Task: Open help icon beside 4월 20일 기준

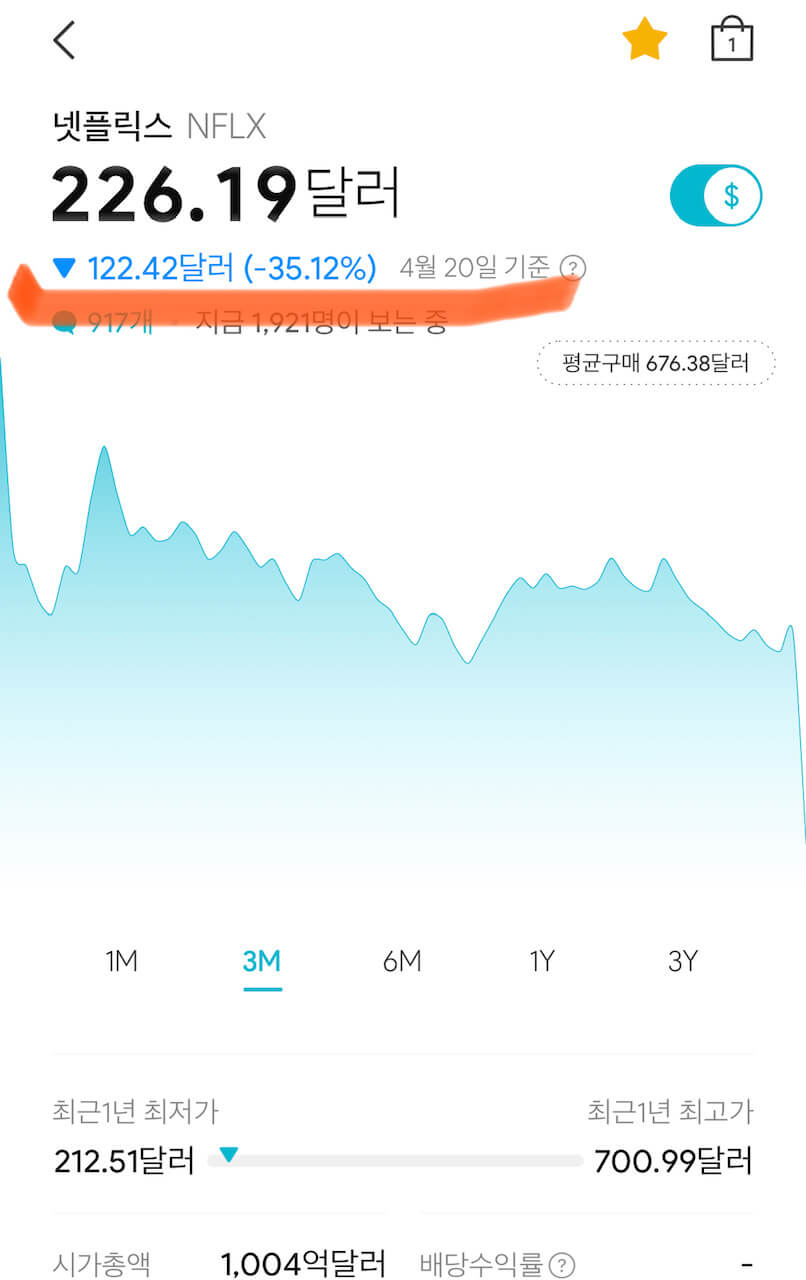Action: 573,268
